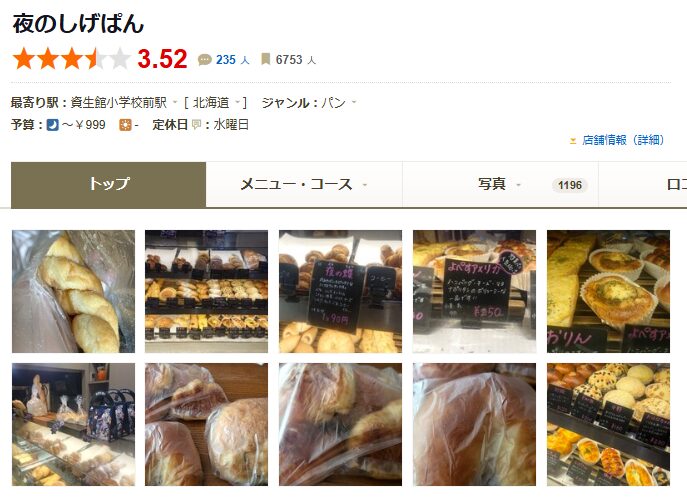Open the photo of bagged loaf bread

(x=474, y=424)
